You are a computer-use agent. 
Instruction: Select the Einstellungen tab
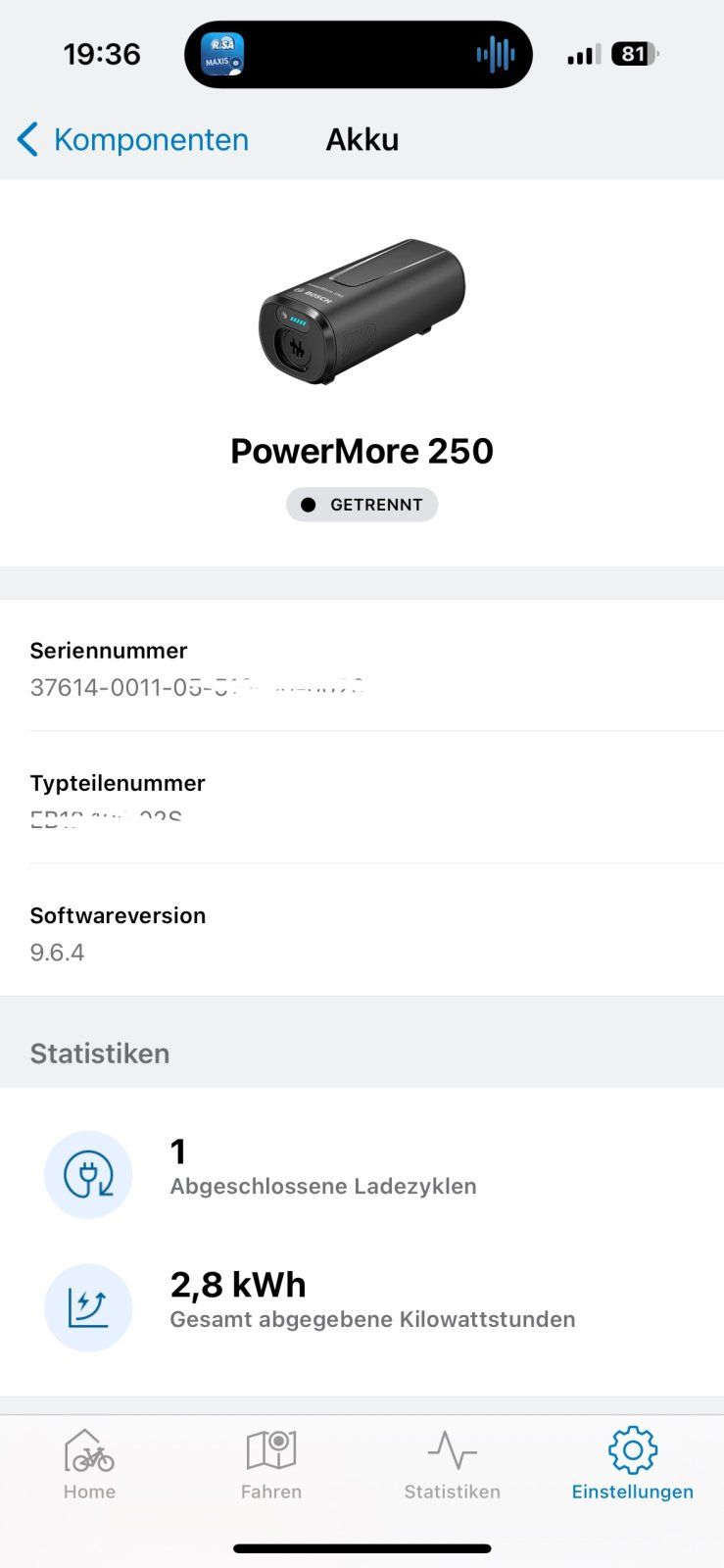632,1464
